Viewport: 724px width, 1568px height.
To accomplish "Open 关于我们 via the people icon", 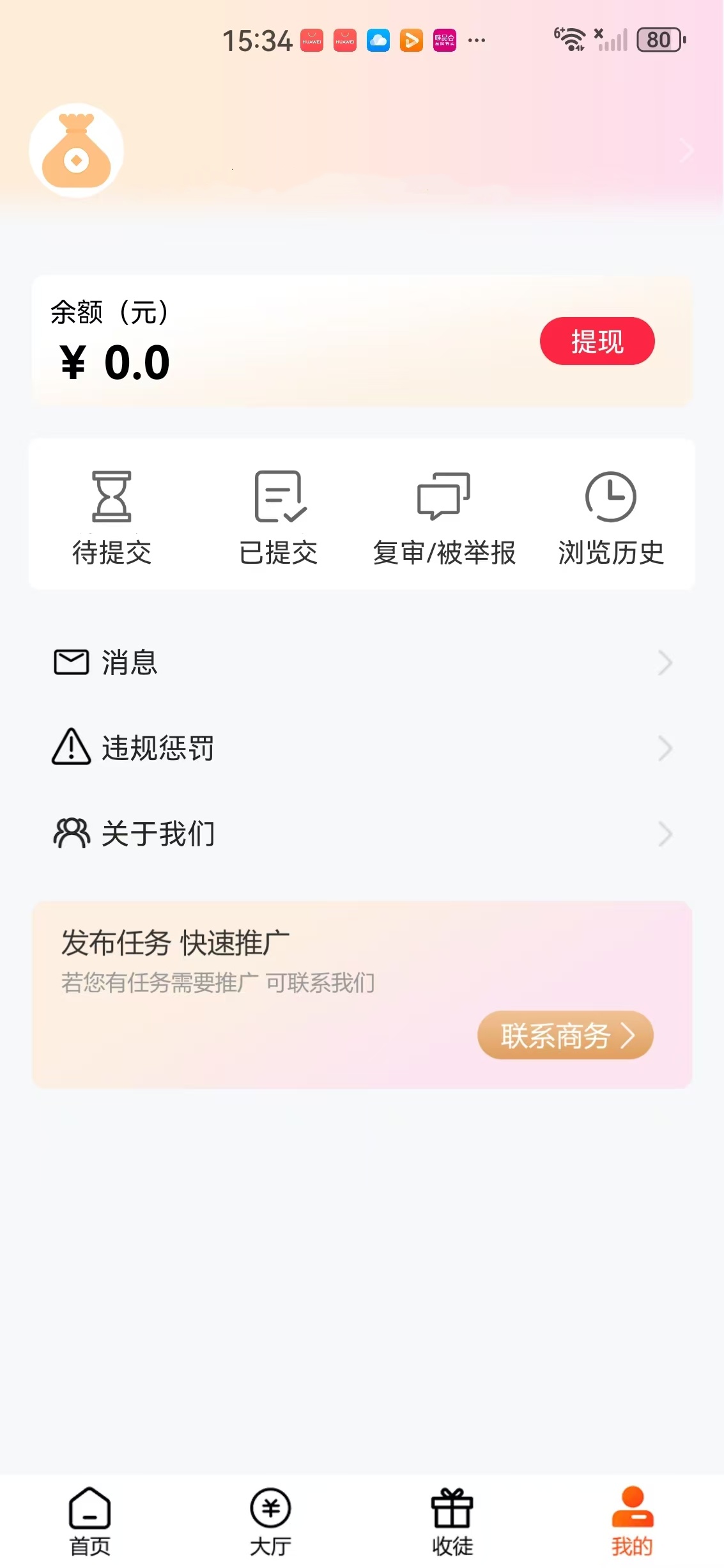I will (72, 834).
